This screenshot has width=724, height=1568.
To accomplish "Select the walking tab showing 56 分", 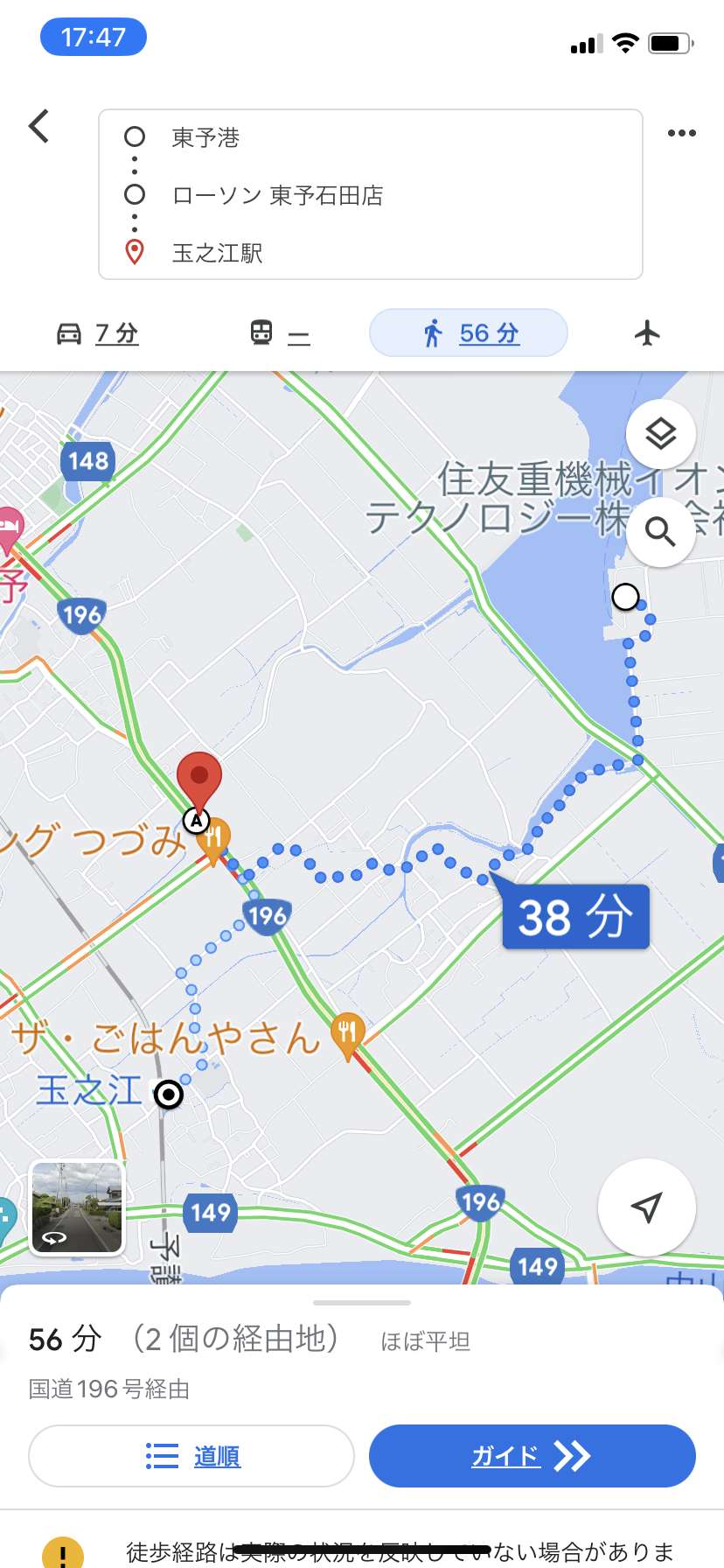I will point(469,332).
